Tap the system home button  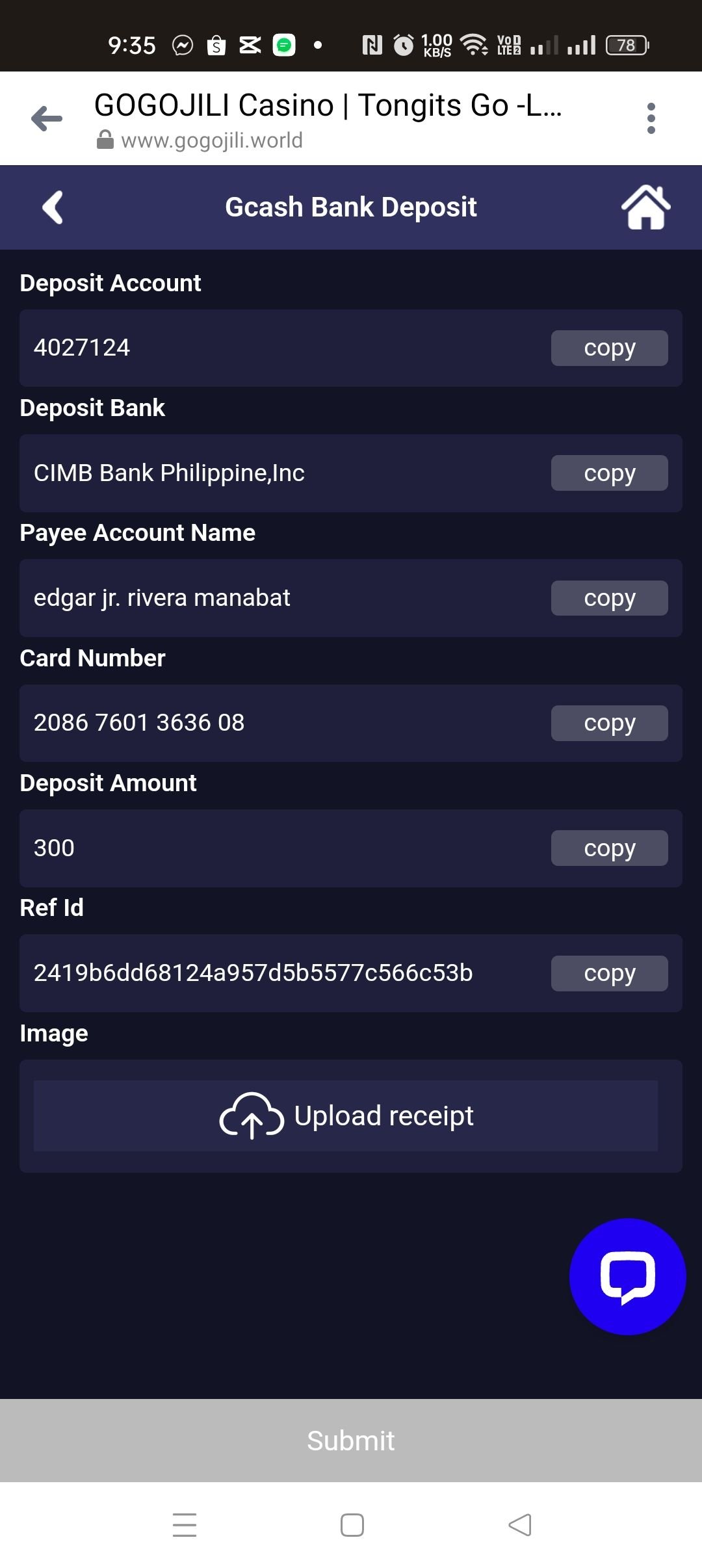coord(352,1525)
